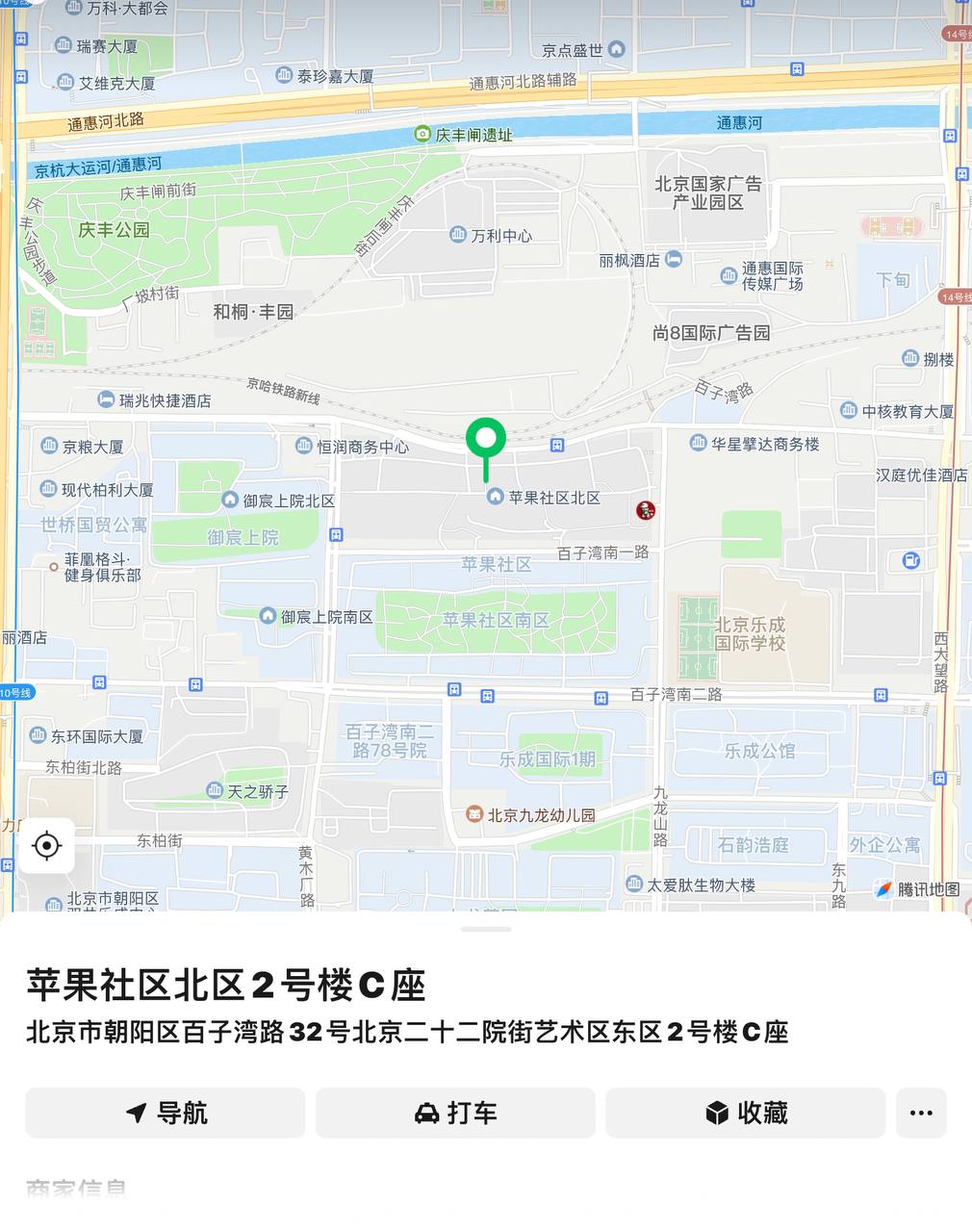Screen dimensions: 972x1232
Task: Tap the 导航 navigation button
Action: pyautogui.click(x=165, y=1114)
